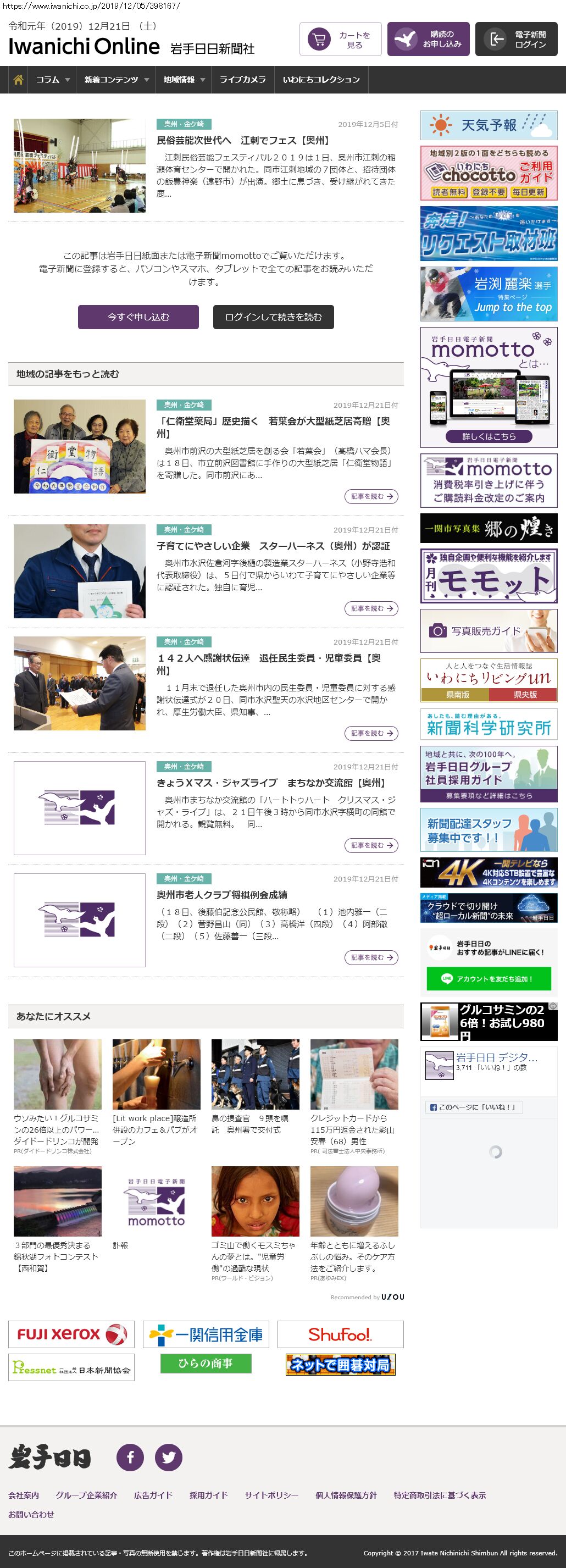This screenshot has height=1568, width=566.
Task: Open the サイトポリシー footer link
Action: click(271, 1495)
